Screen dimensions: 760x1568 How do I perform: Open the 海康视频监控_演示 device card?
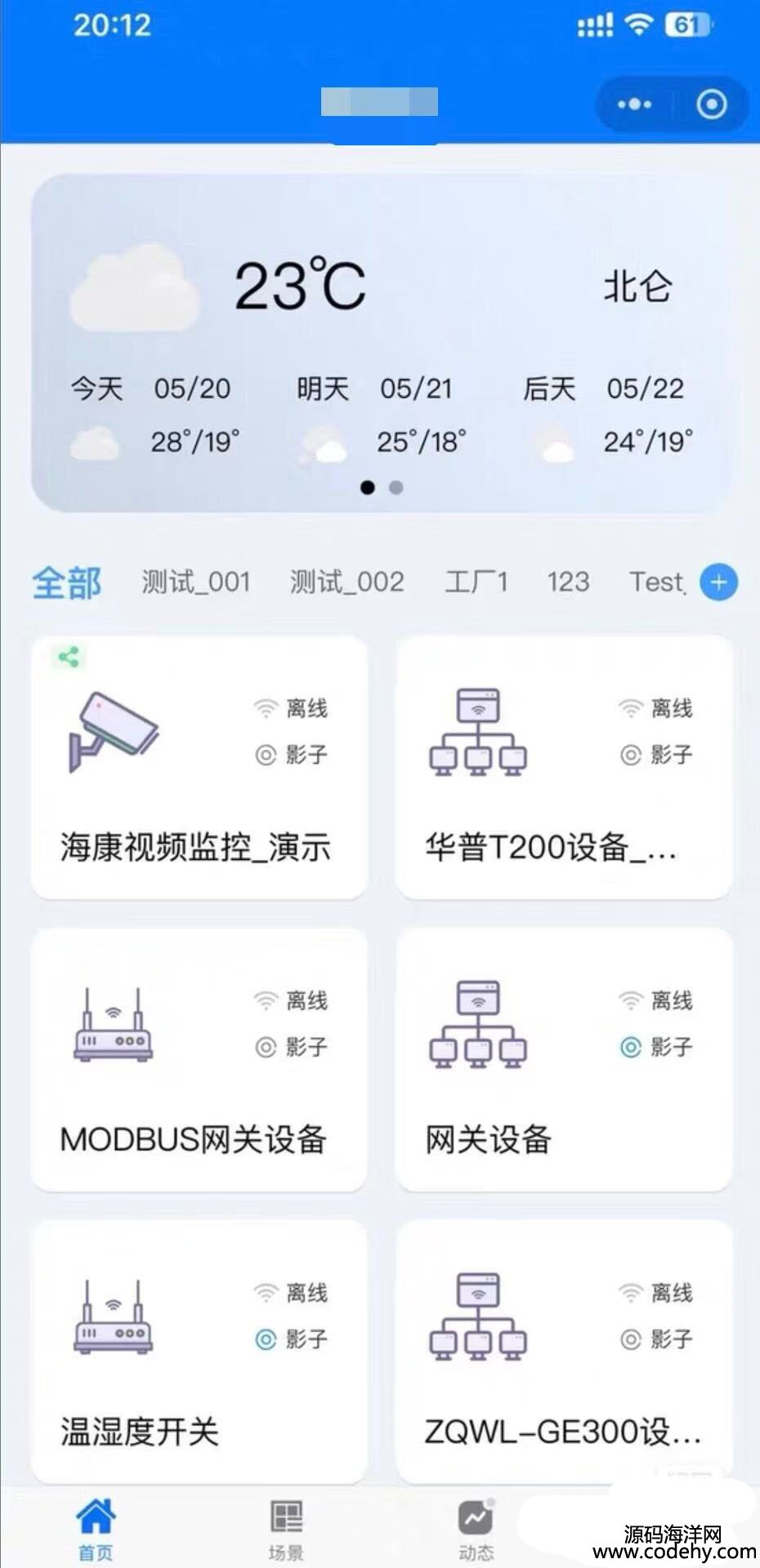(199, 768)
